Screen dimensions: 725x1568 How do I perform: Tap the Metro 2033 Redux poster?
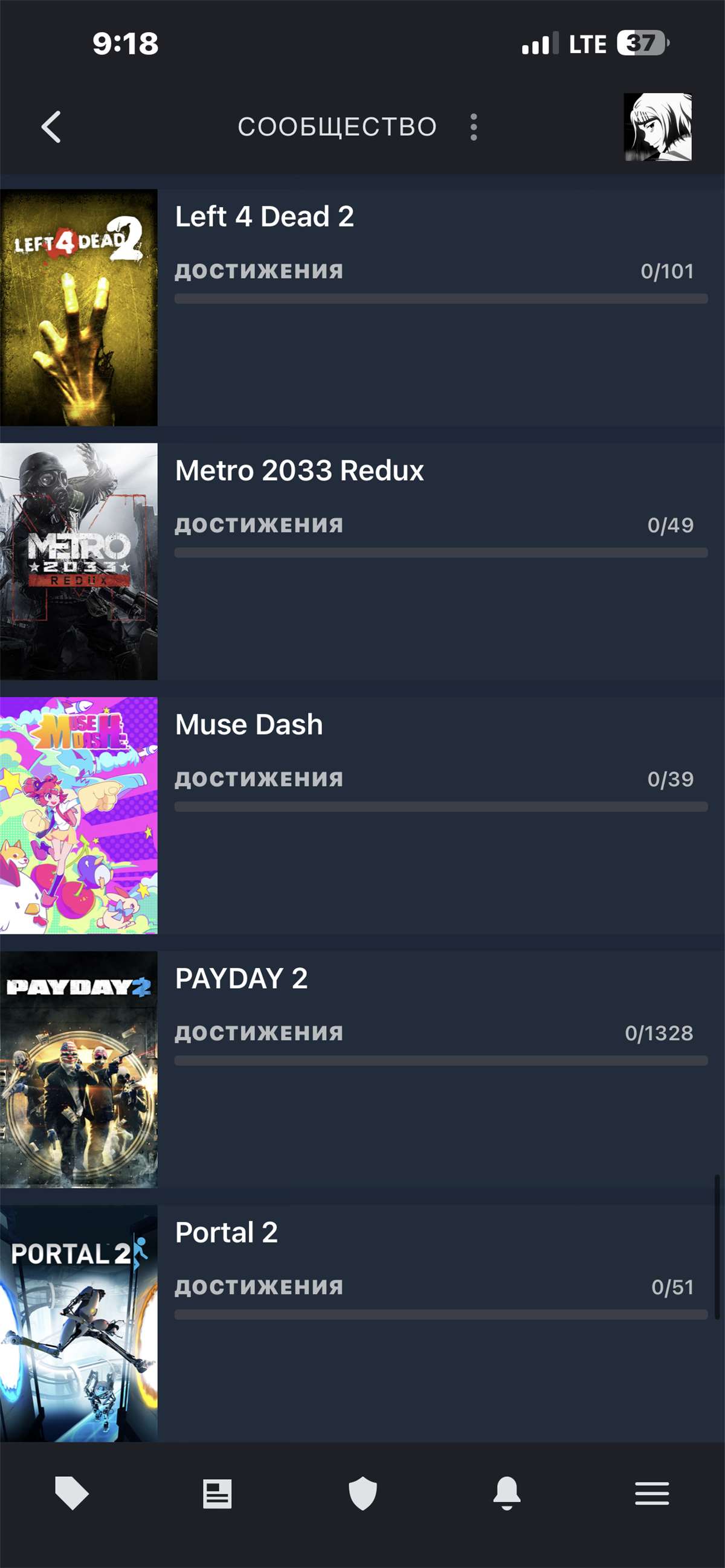coord(79,560)
